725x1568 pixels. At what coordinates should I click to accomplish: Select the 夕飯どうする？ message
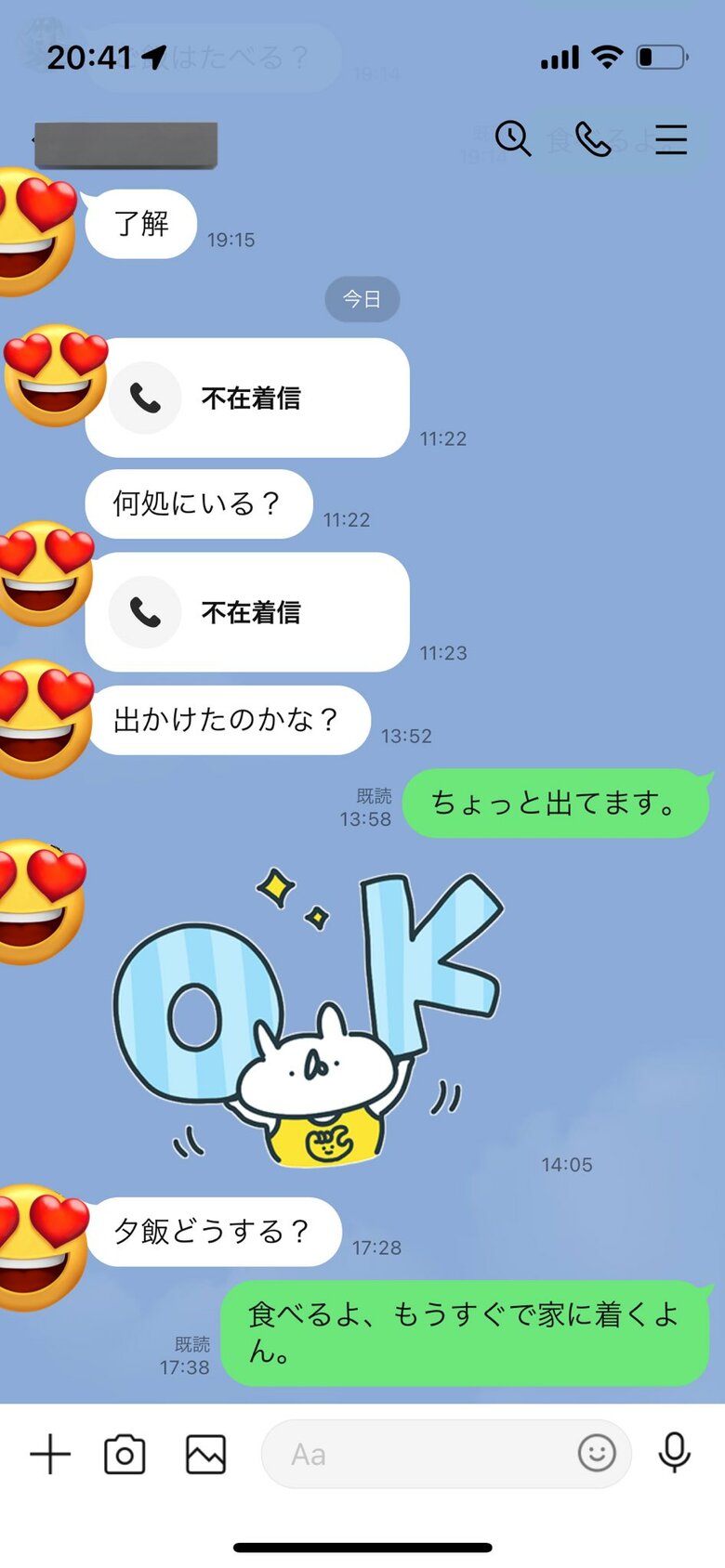[212, 1232]
